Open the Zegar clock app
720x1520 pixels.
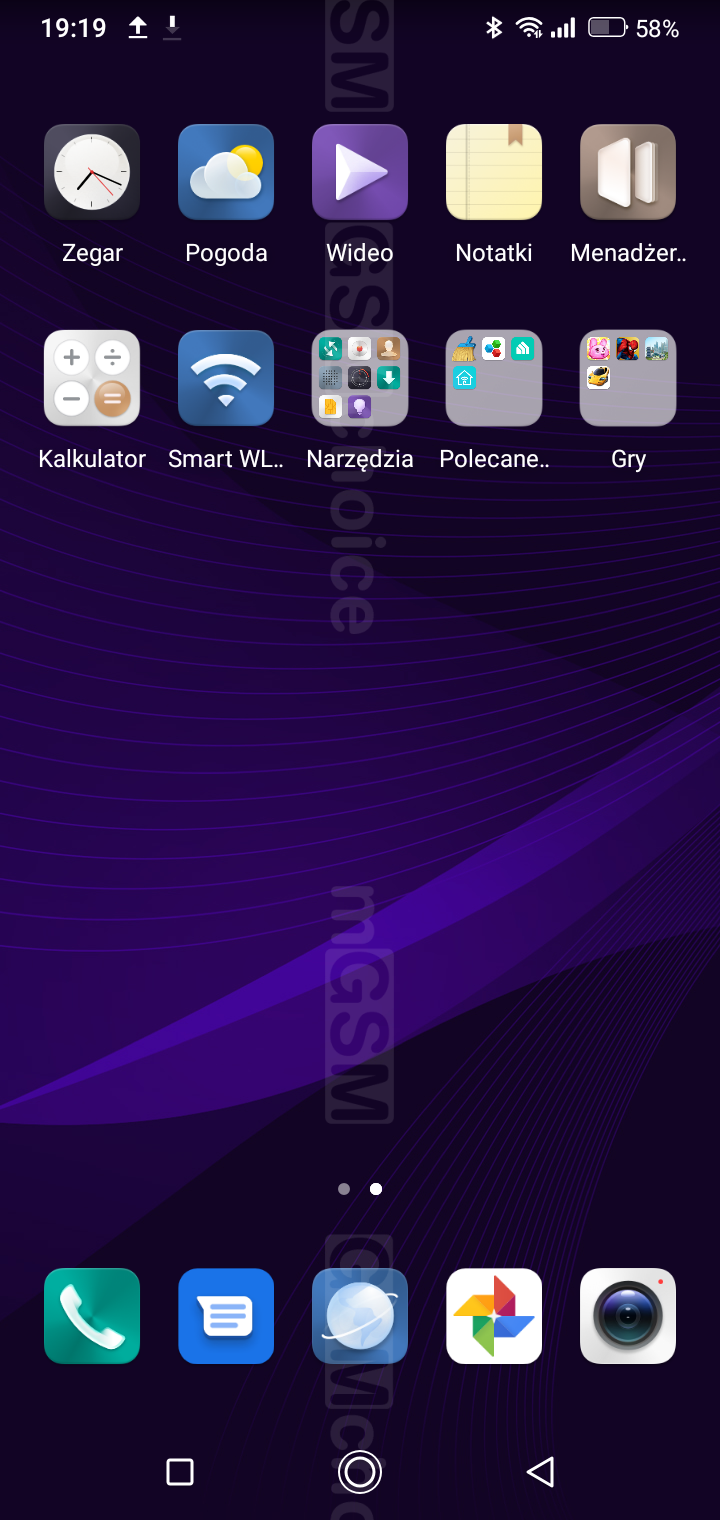click(x=92, y=172)
